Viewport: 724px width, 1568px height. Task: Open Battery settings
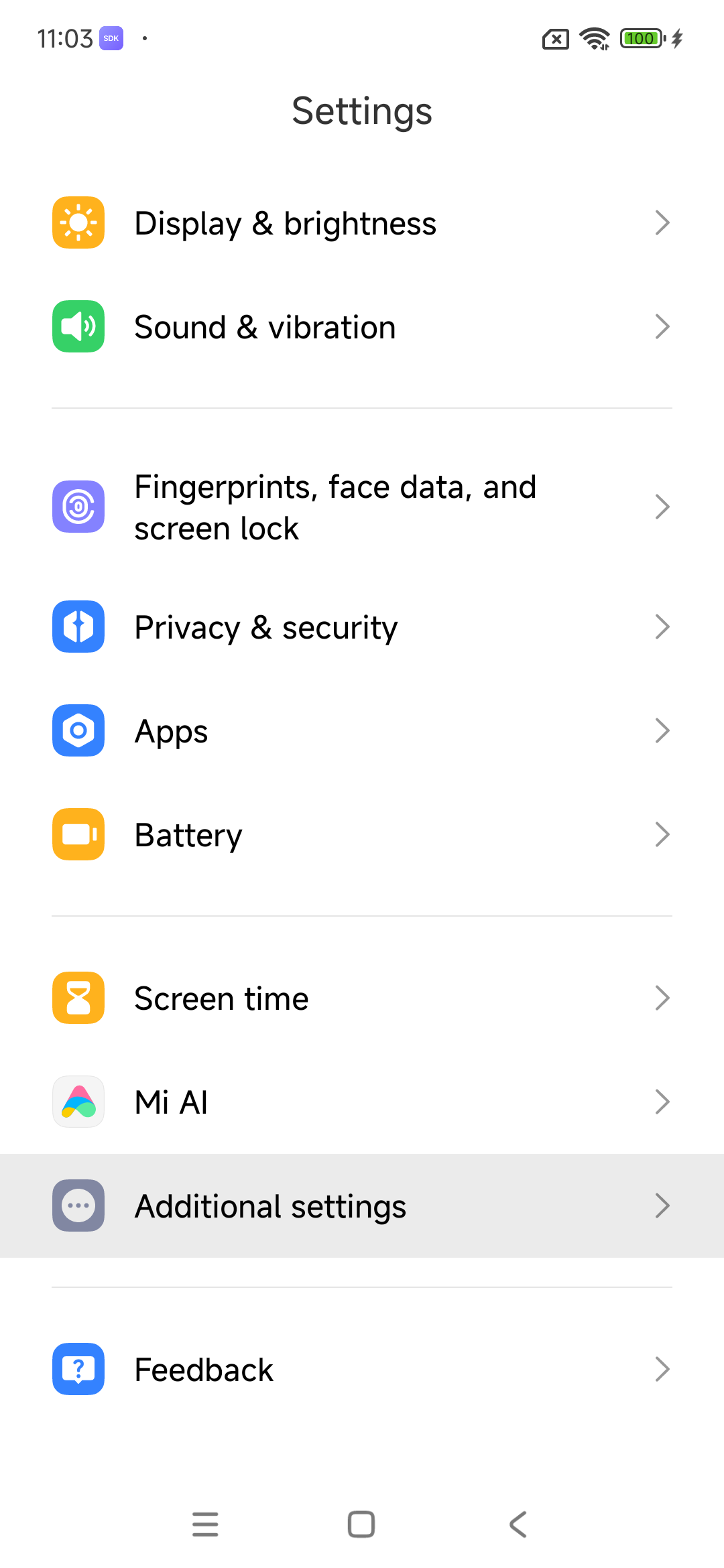tap(362, 835)
